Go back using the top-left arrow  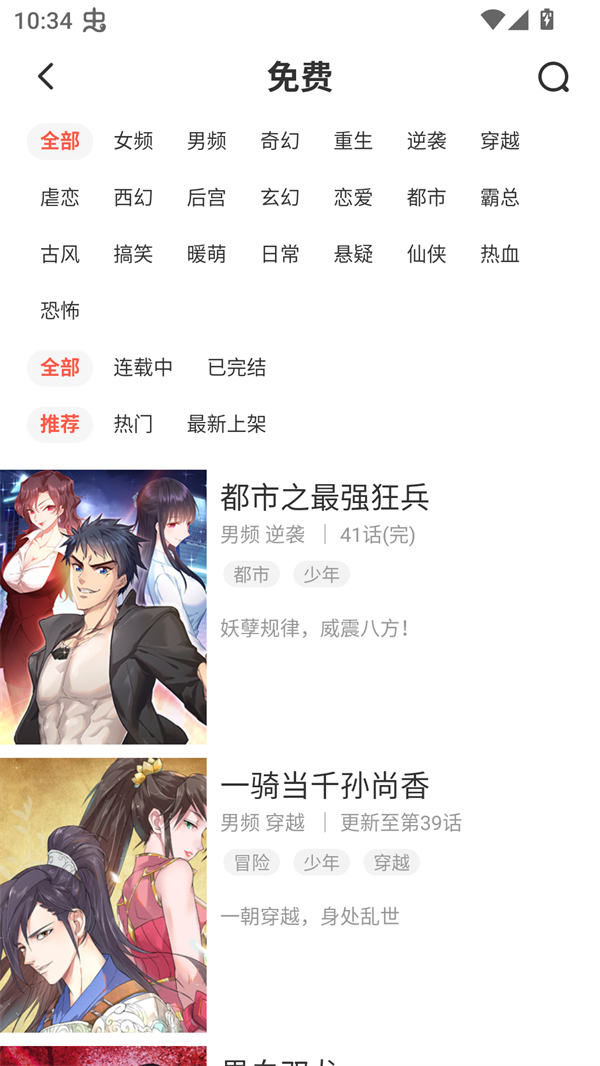[45, 77]
